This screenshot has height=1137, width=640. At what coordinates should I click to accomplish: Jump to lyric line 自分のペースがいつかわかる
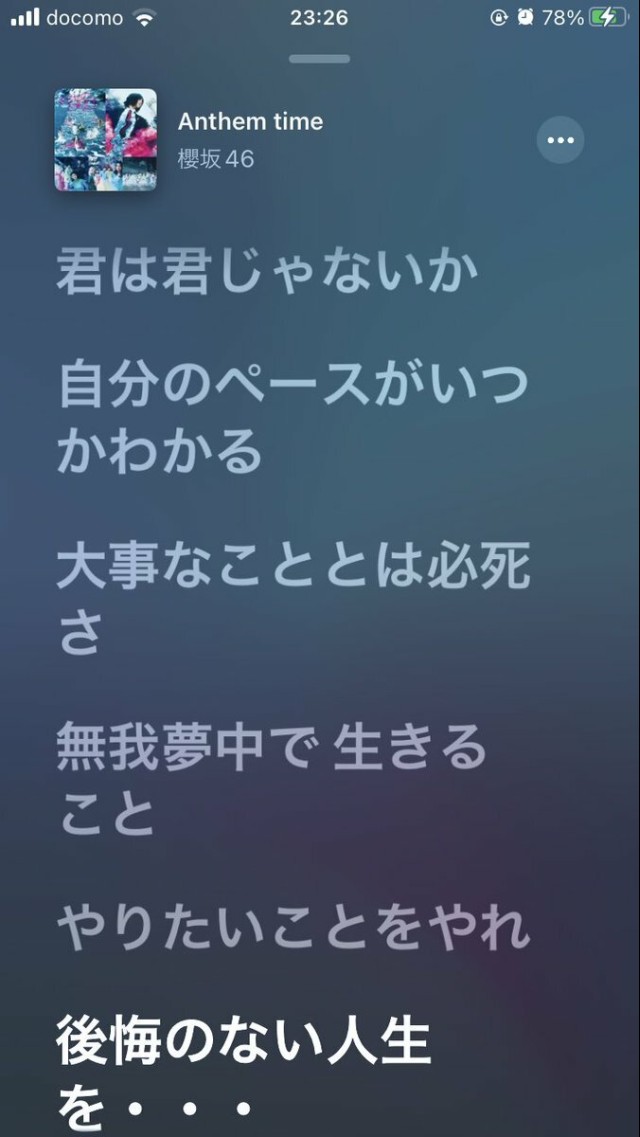pyautogui.click(x=290, y=418)
